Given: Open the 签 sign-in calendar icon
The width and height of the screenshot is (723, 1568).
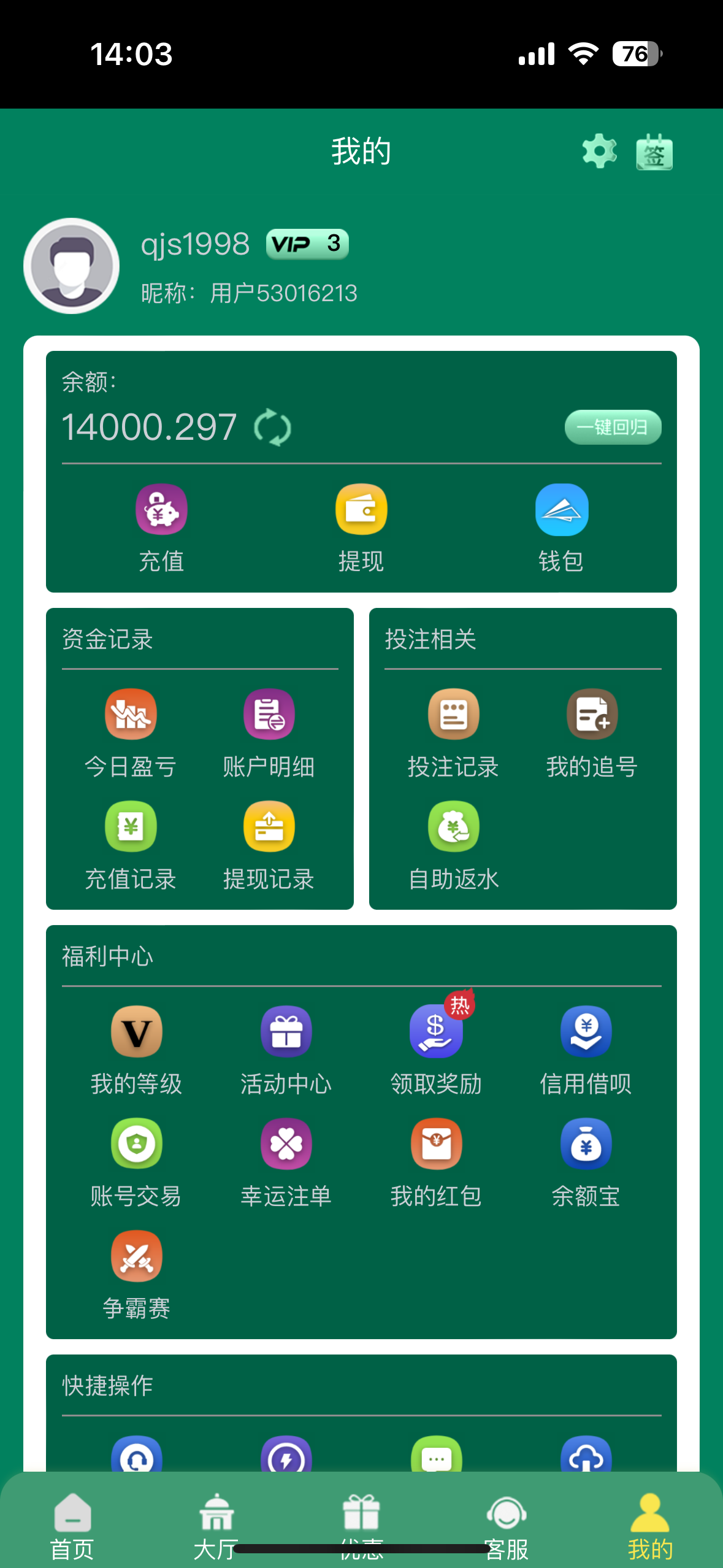Looking at the screenshot, I should click(653, 153).
